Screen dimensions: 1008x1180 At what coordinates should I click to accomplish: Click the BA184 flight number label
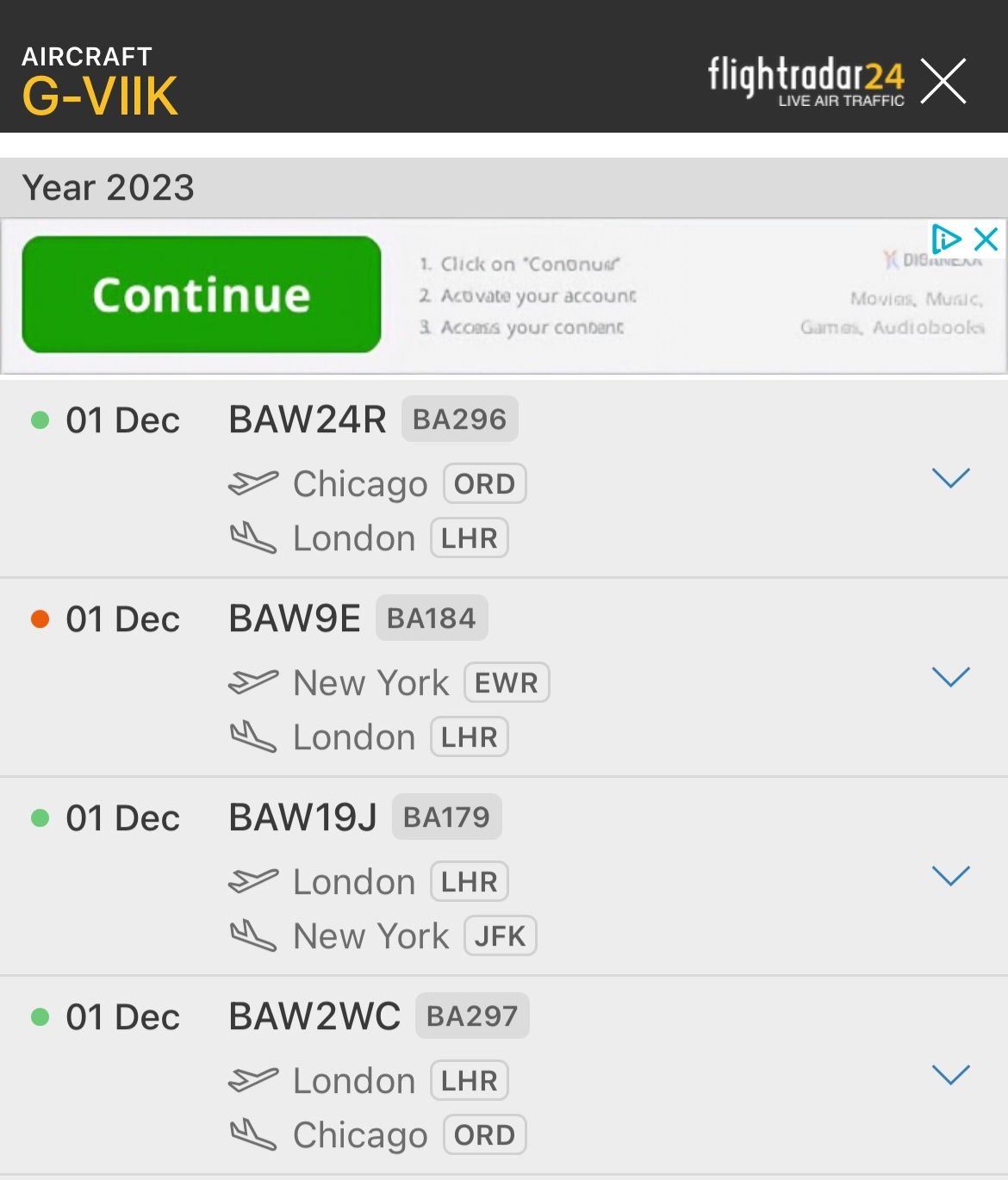click(432, 617)
